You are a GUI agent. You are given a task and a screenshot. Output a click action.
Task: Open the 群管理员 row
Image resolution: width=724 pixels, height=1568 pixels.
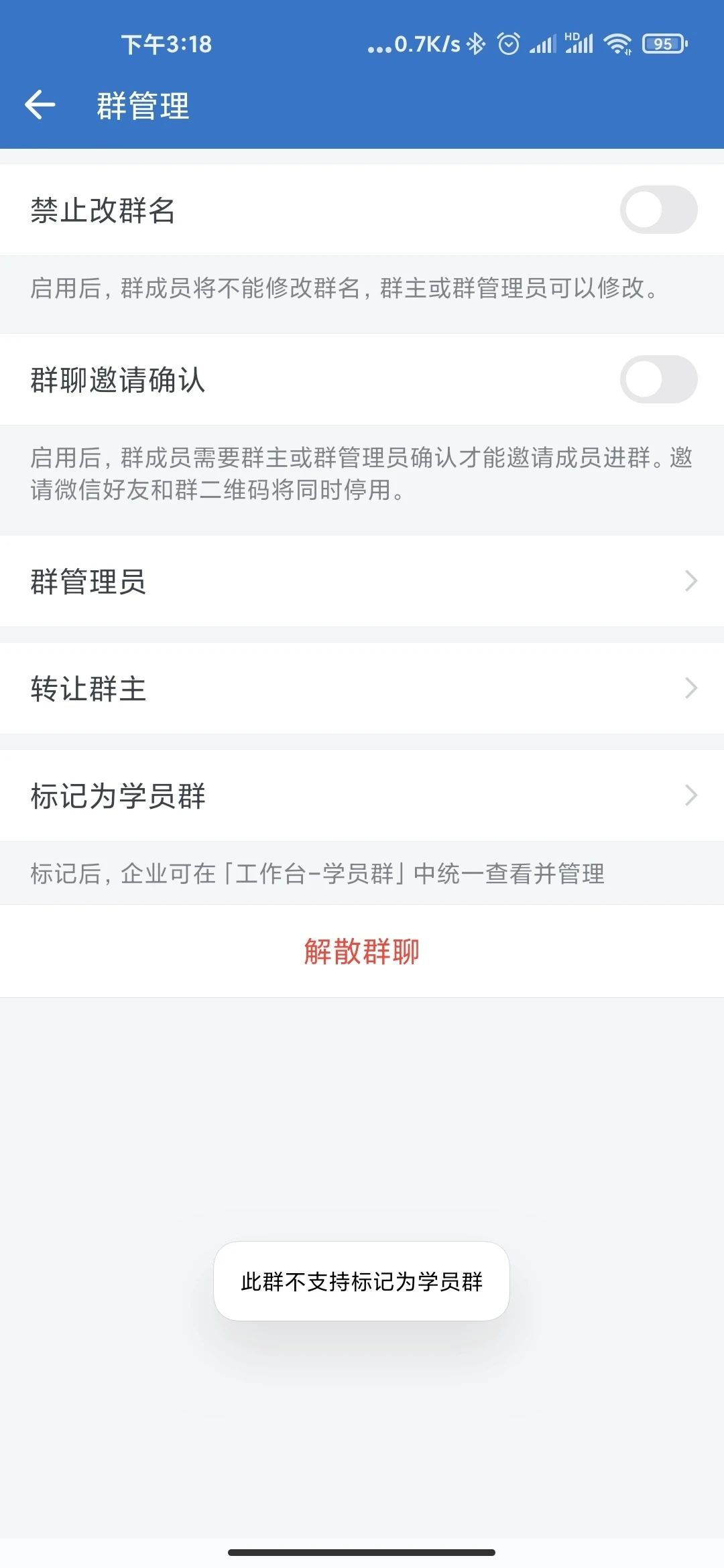pos(362,581)
